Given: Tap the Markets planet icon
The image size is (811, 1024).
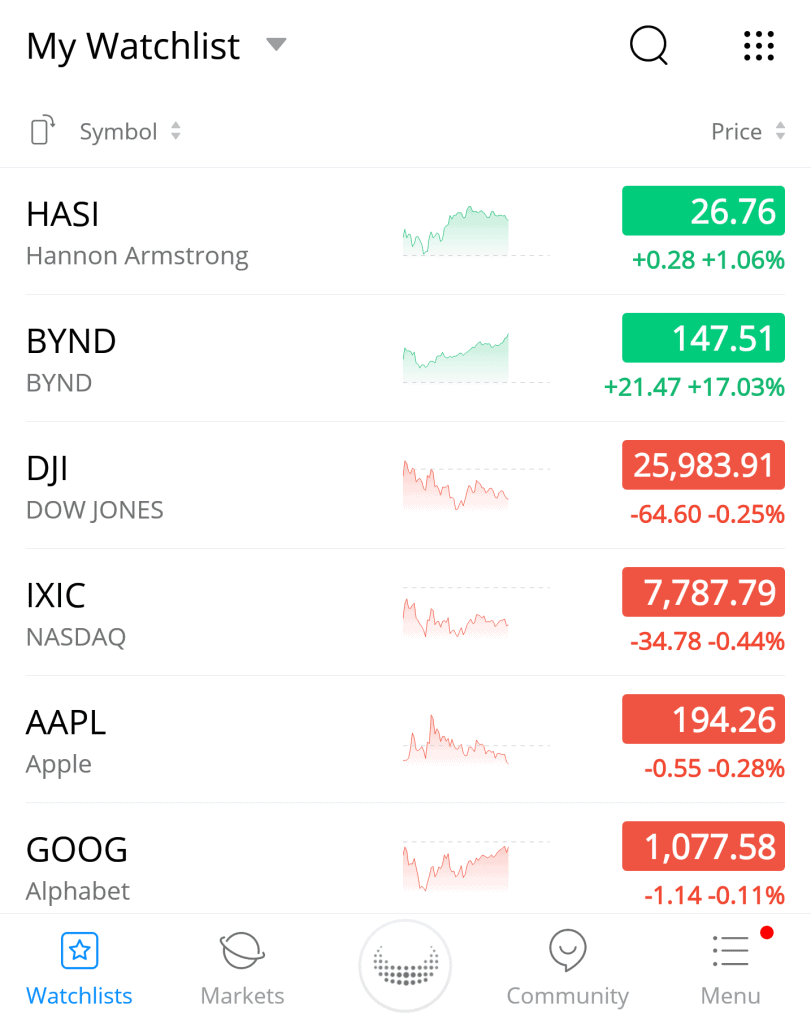Looking at the screenshot, I should point(241,950).
